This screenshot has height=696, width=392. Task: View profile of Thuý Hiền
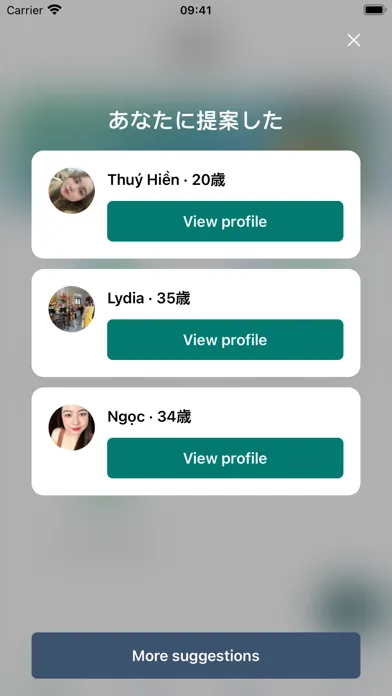click(x=225, y=221)
